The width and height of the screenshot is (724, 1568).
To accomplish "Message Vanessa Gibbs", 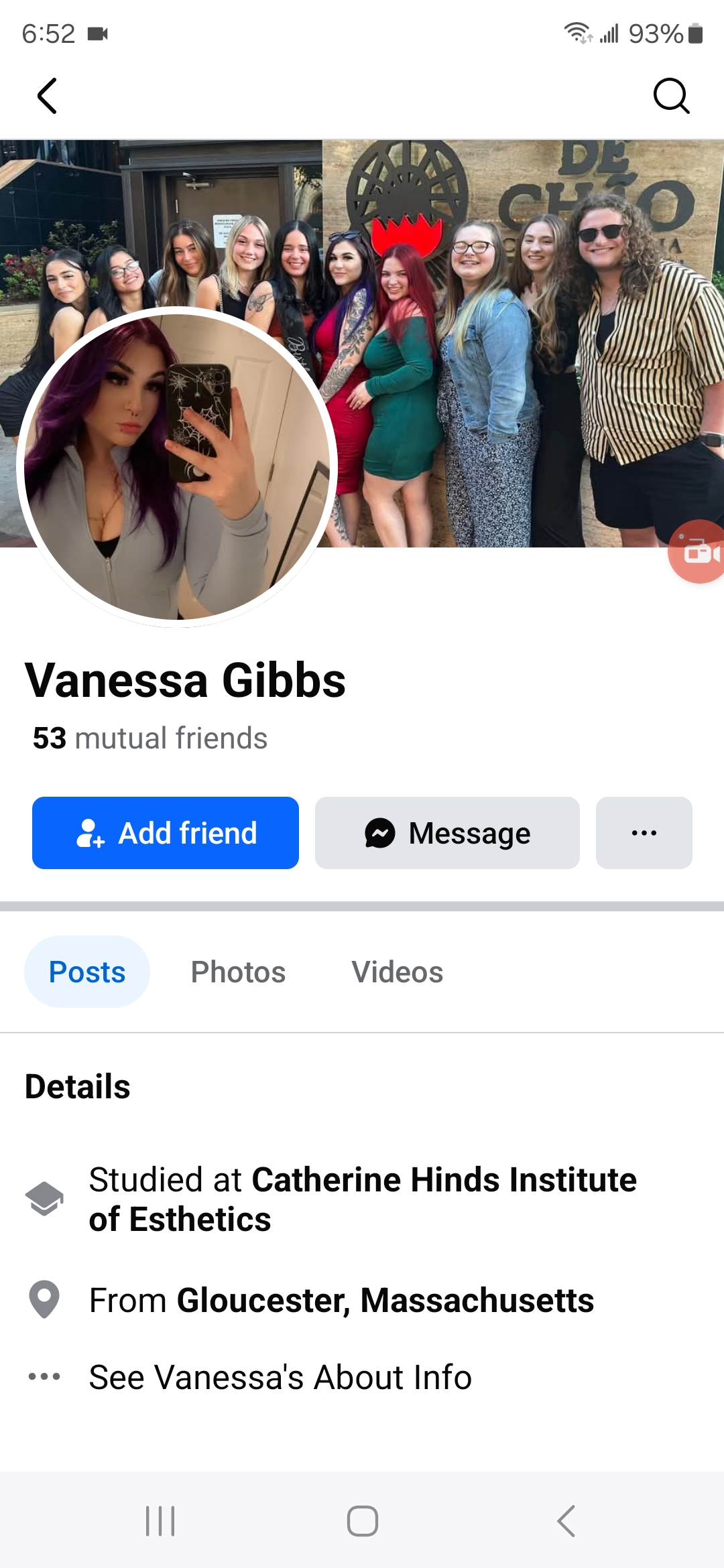I will point(447,833).
